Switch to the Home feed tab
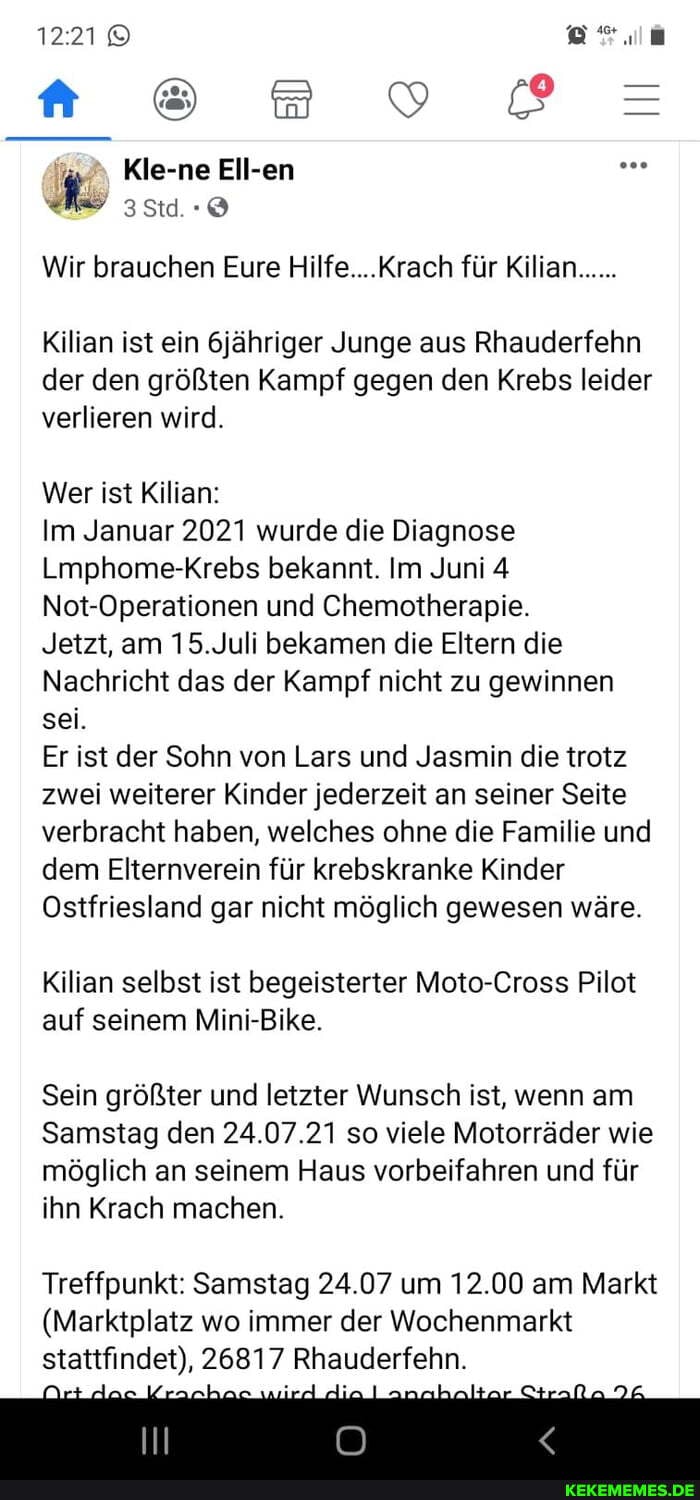Image resolution: width=700 pixels, height=1500 pixels. click(x=58, y=100)
